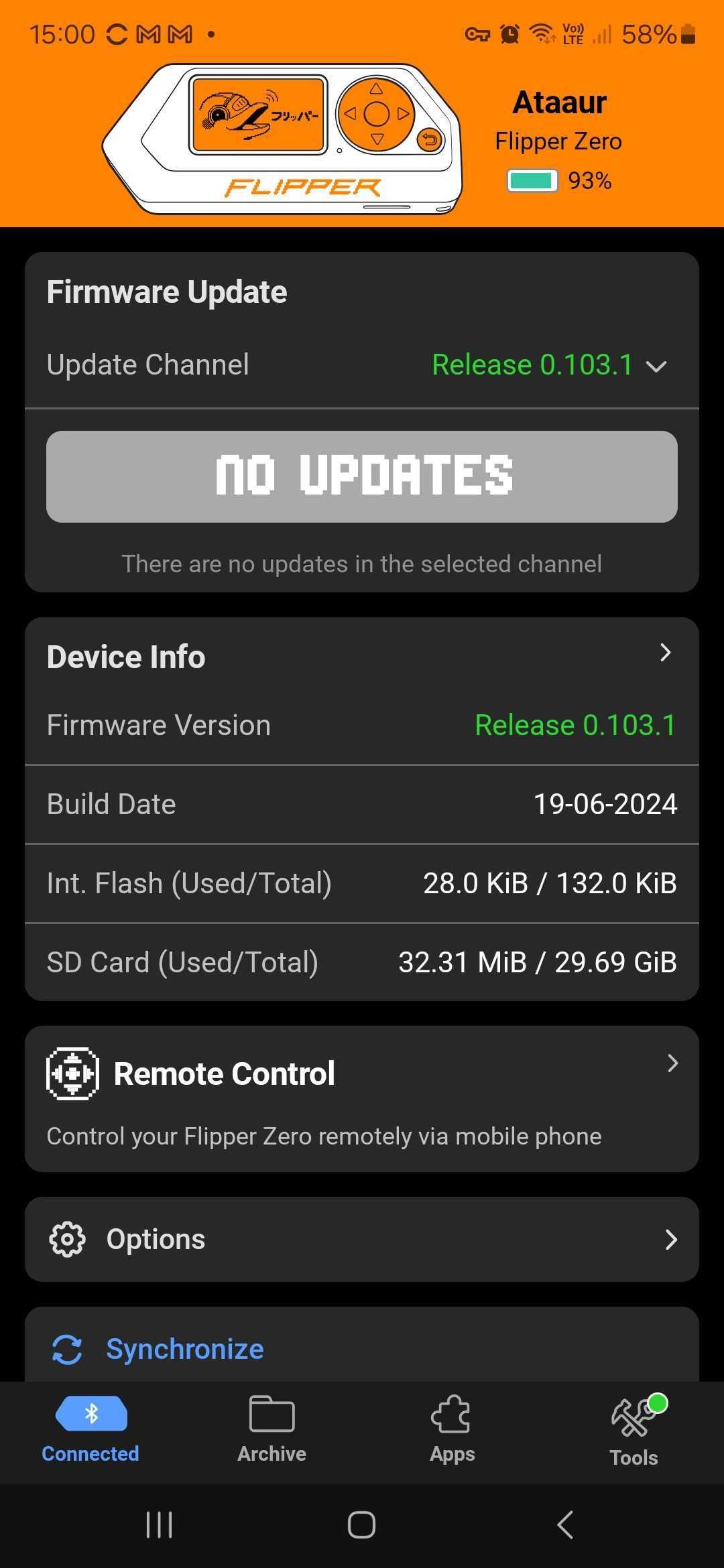Viewport: 724px width, 1568px height.
Task: Open the Device Info details
Action: coord(362,656)
